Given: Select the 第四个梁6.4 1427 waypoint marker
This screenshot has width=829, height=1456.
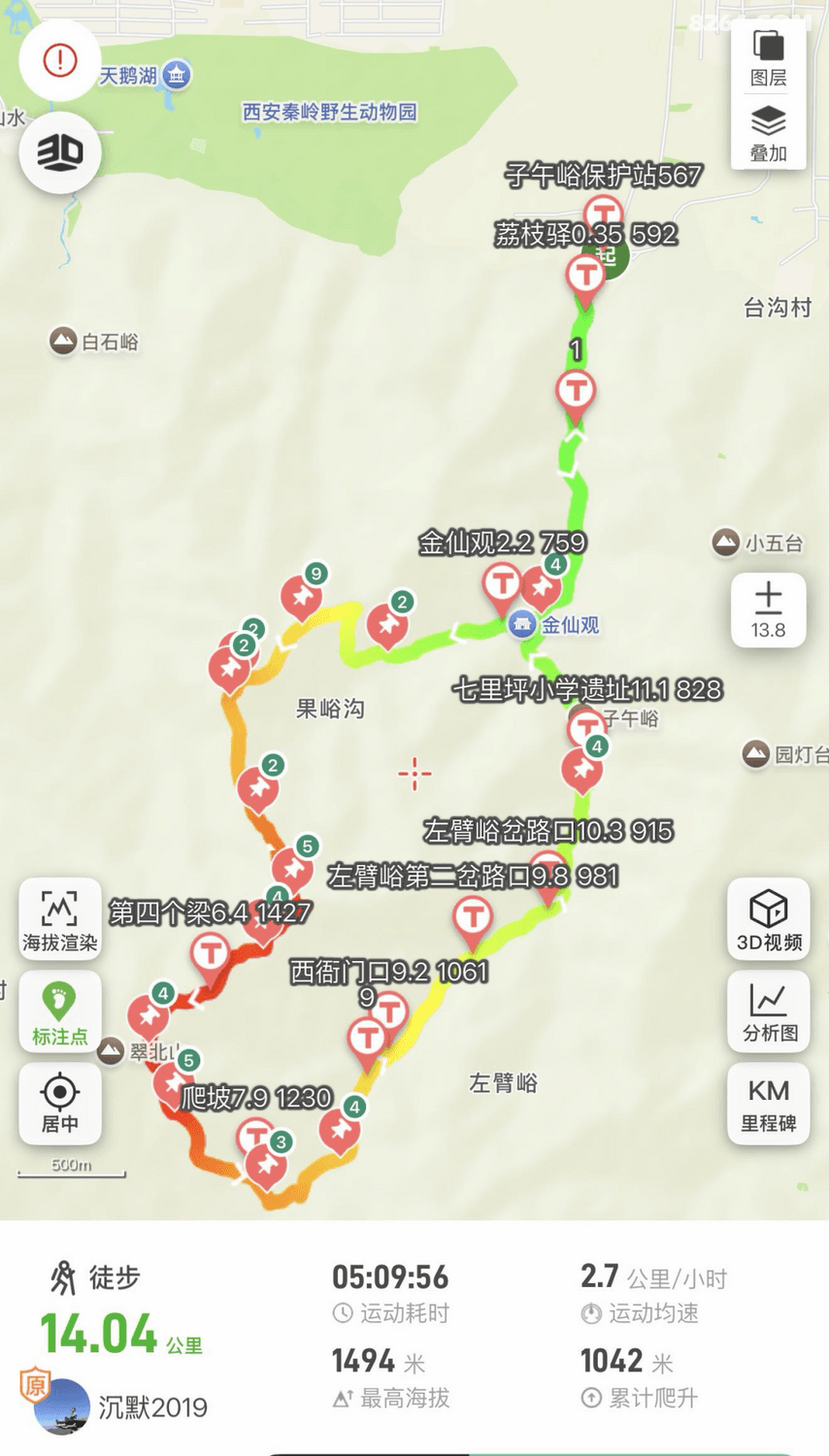Looking at the screenshot, I should click(x=210, y=955).
